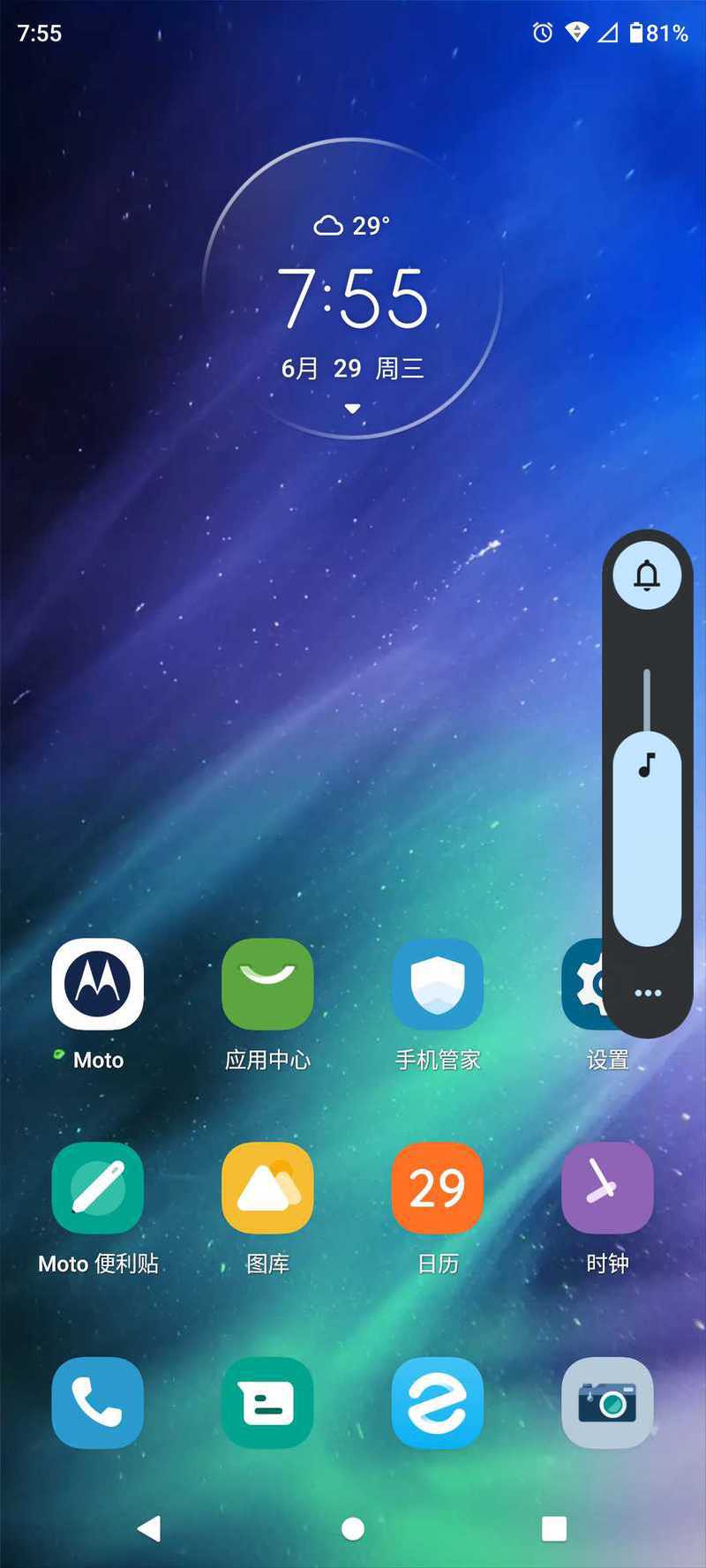Open the 日历 calendar app
The image size is (706, 1568).
(438, 1188)
